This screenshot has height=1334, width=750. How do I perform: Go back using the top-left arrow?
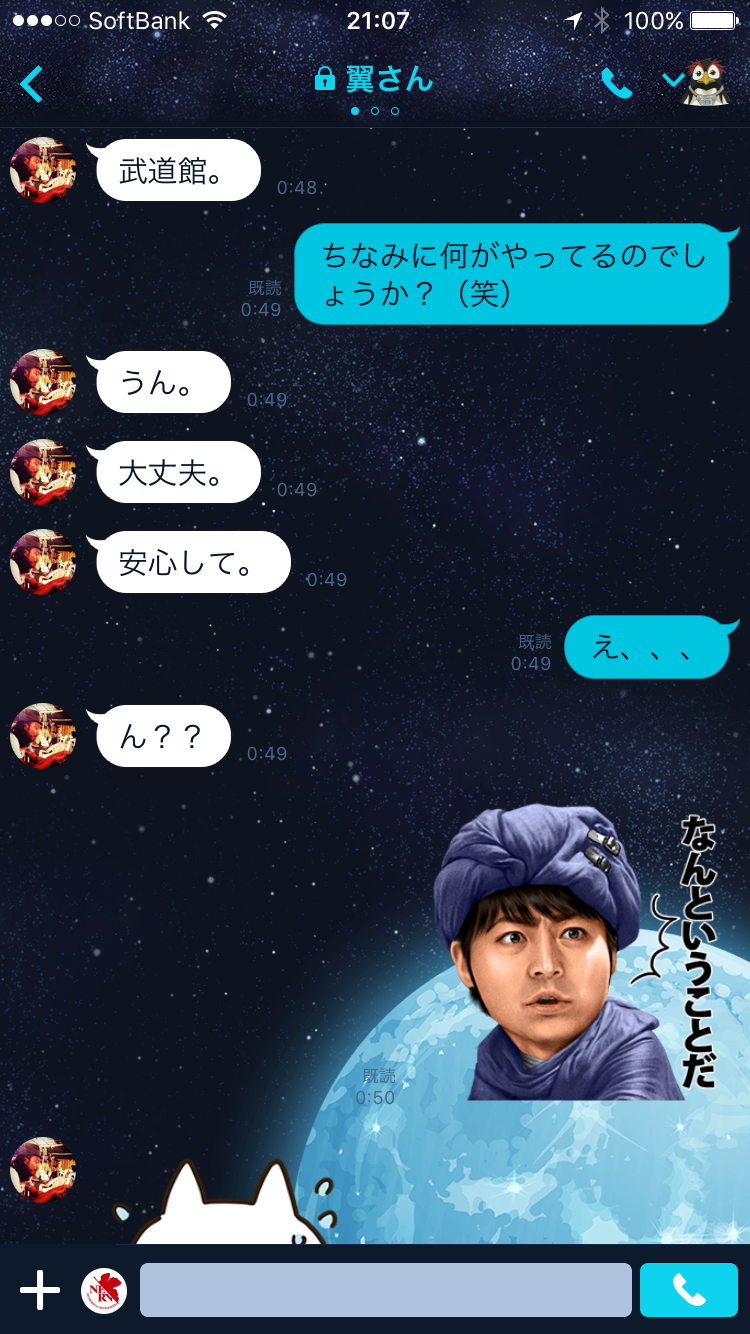[x=32, y=84]
